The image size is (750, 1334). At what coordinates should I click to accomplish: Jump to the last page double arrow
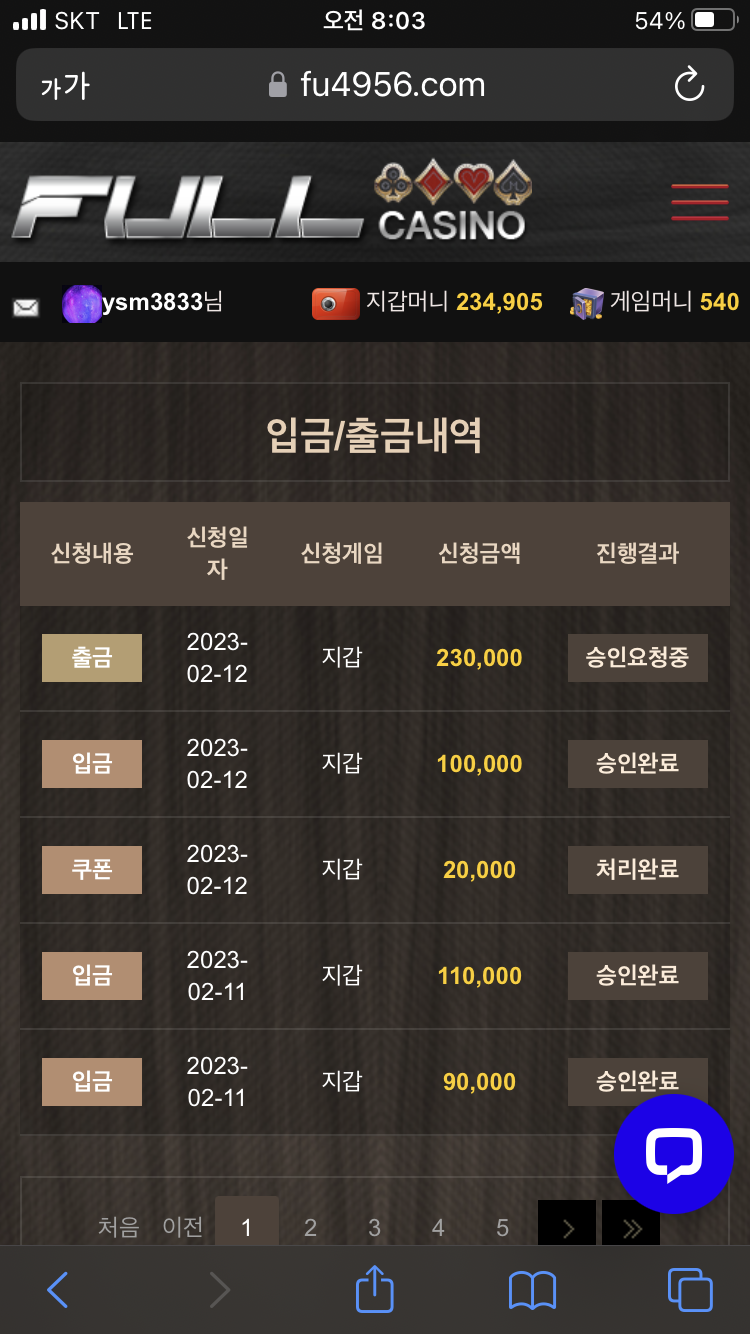tap(631, 1227)
